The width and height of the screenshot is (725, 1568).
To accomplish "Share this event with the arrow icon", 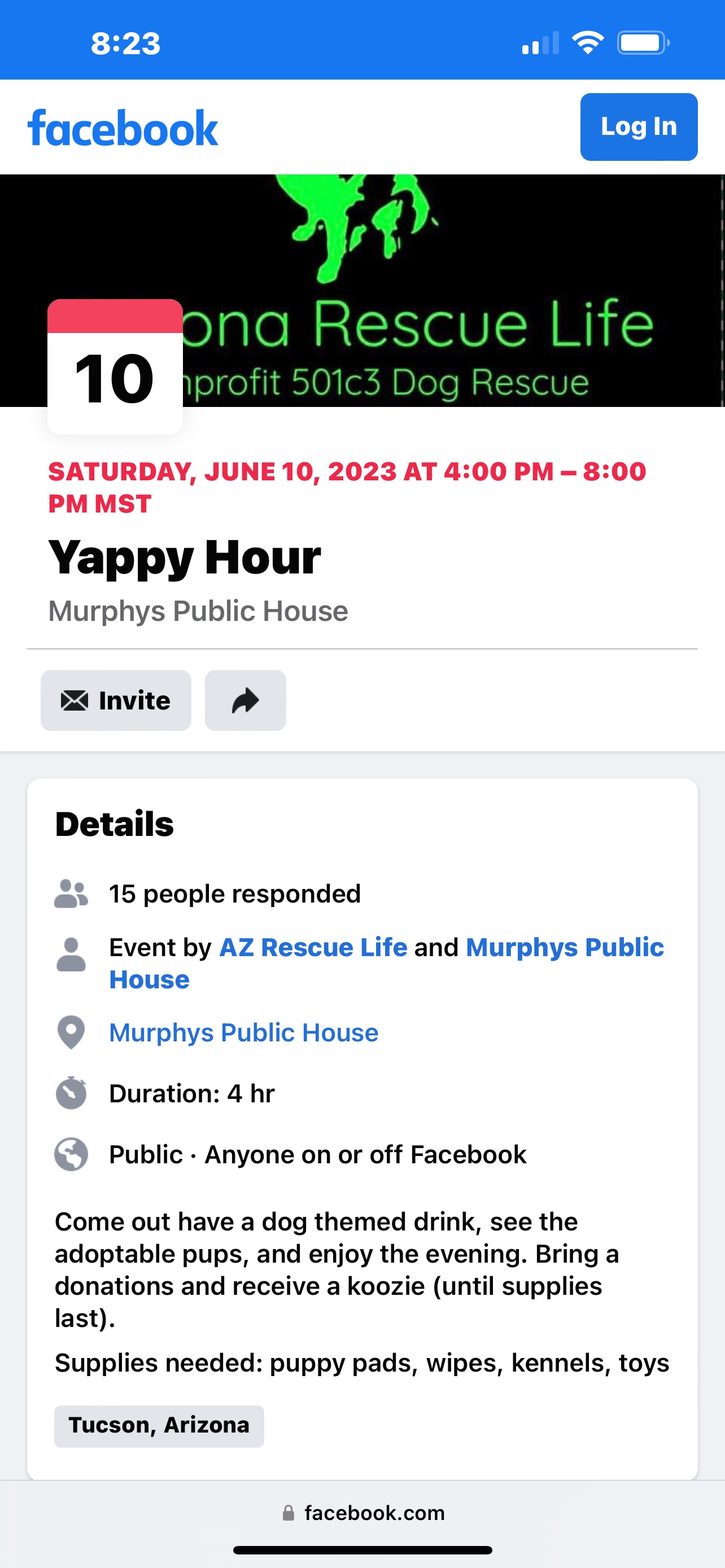I will coord(245,700).
